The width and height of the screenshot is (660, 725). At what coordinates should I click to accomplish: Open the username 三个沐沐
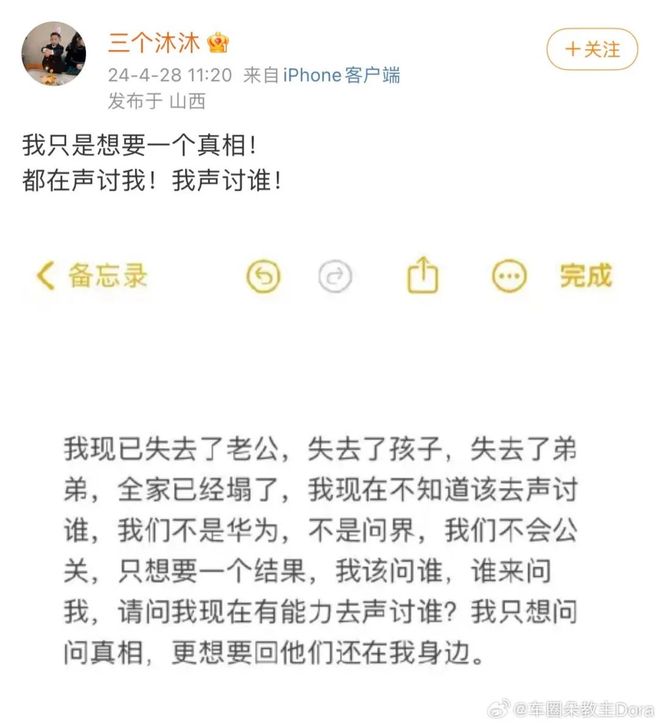point(154,42)
